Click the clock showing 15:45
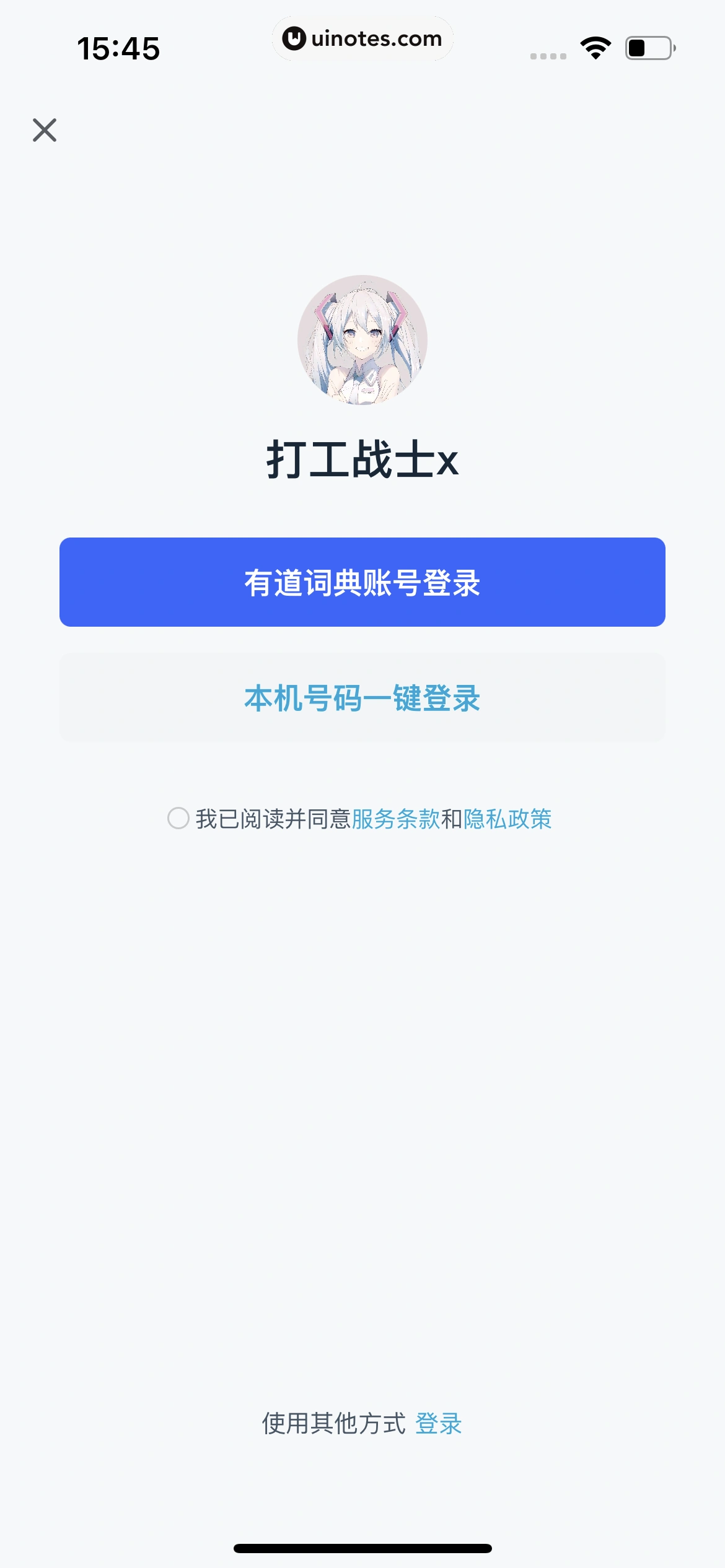Image resolution: width=725 pixels, height=1568 pixels. (x=120, y=46)
